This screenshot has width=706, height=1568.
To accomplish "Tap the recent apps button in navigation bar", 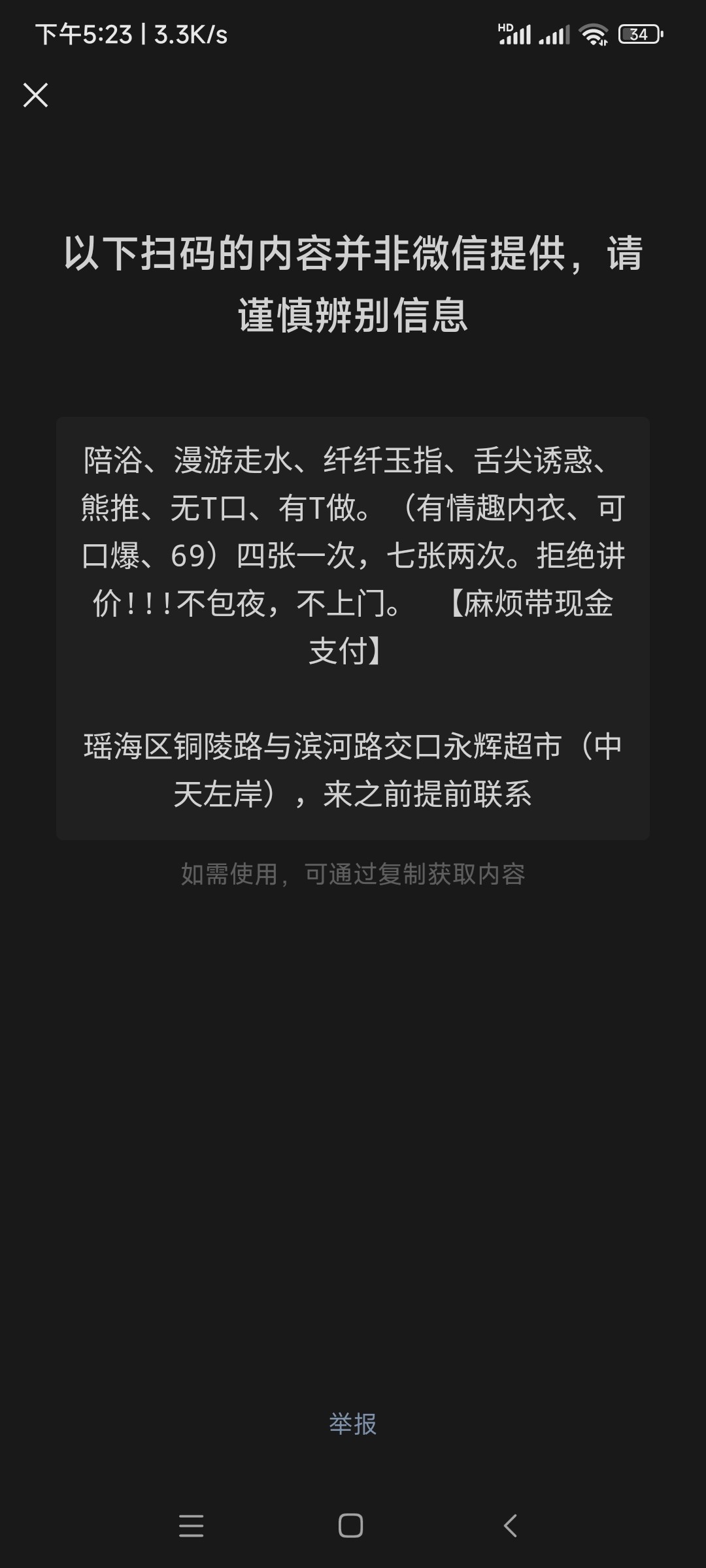I will click(192, 1527).
